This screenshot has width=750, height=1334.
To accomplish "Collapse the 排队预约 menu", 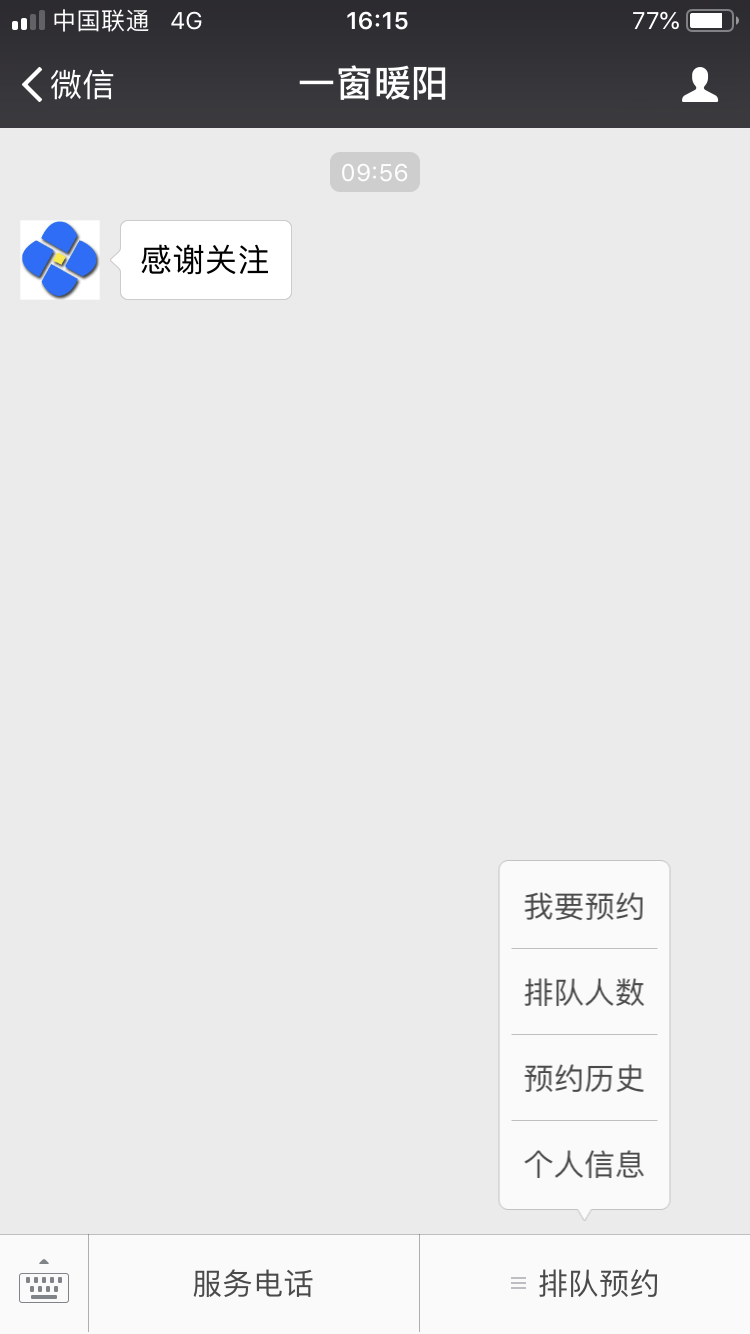I will (584, 1283).
